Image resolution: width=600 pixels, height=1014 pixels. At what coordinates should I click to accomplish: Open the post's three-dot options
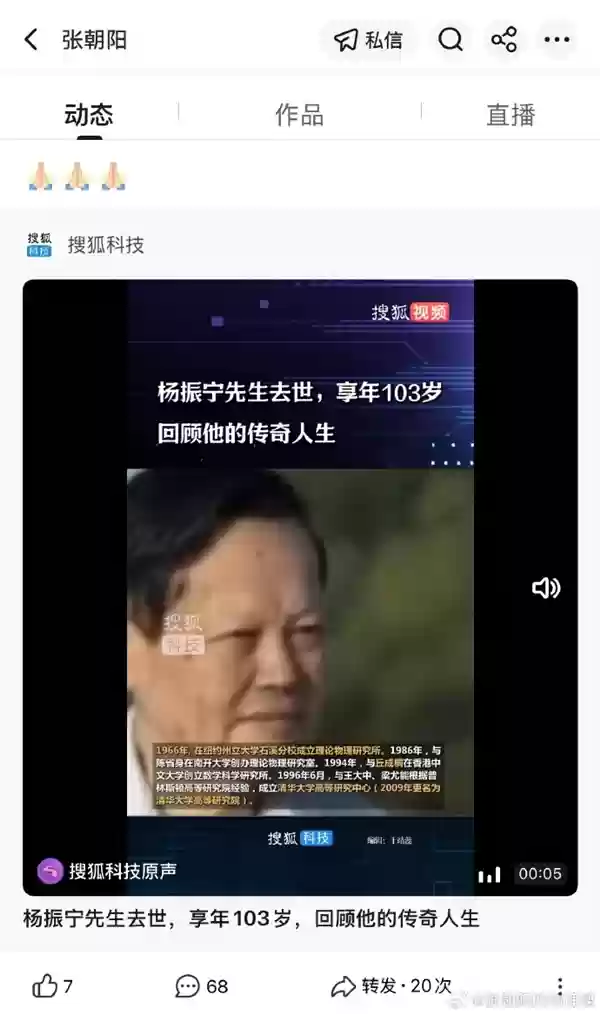pyautogui.click(x=559, y=986)
